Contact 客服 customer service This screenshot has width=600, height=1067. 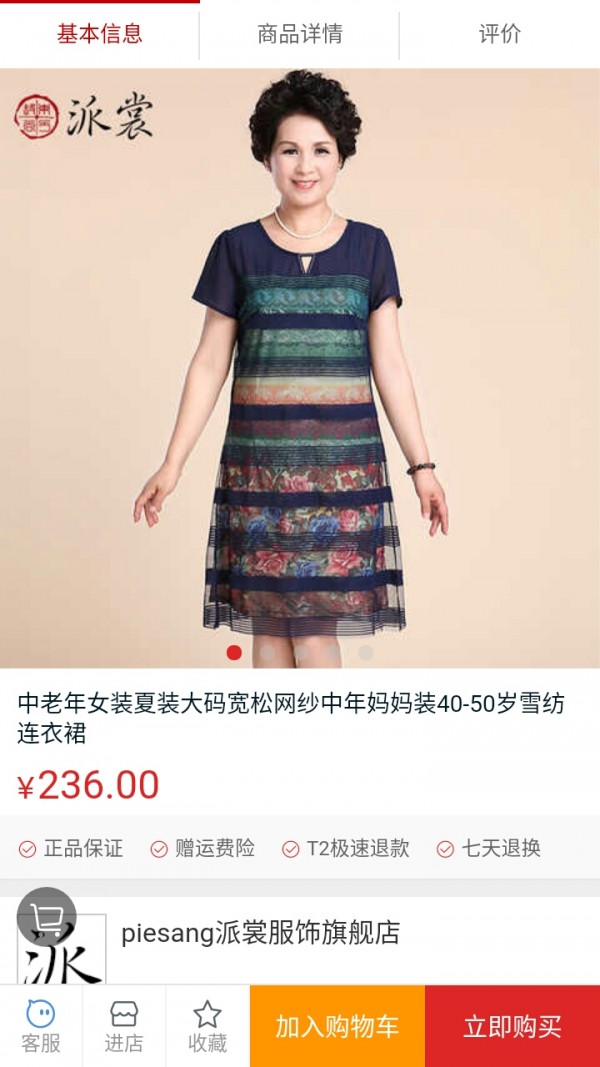click(41, 1026)
